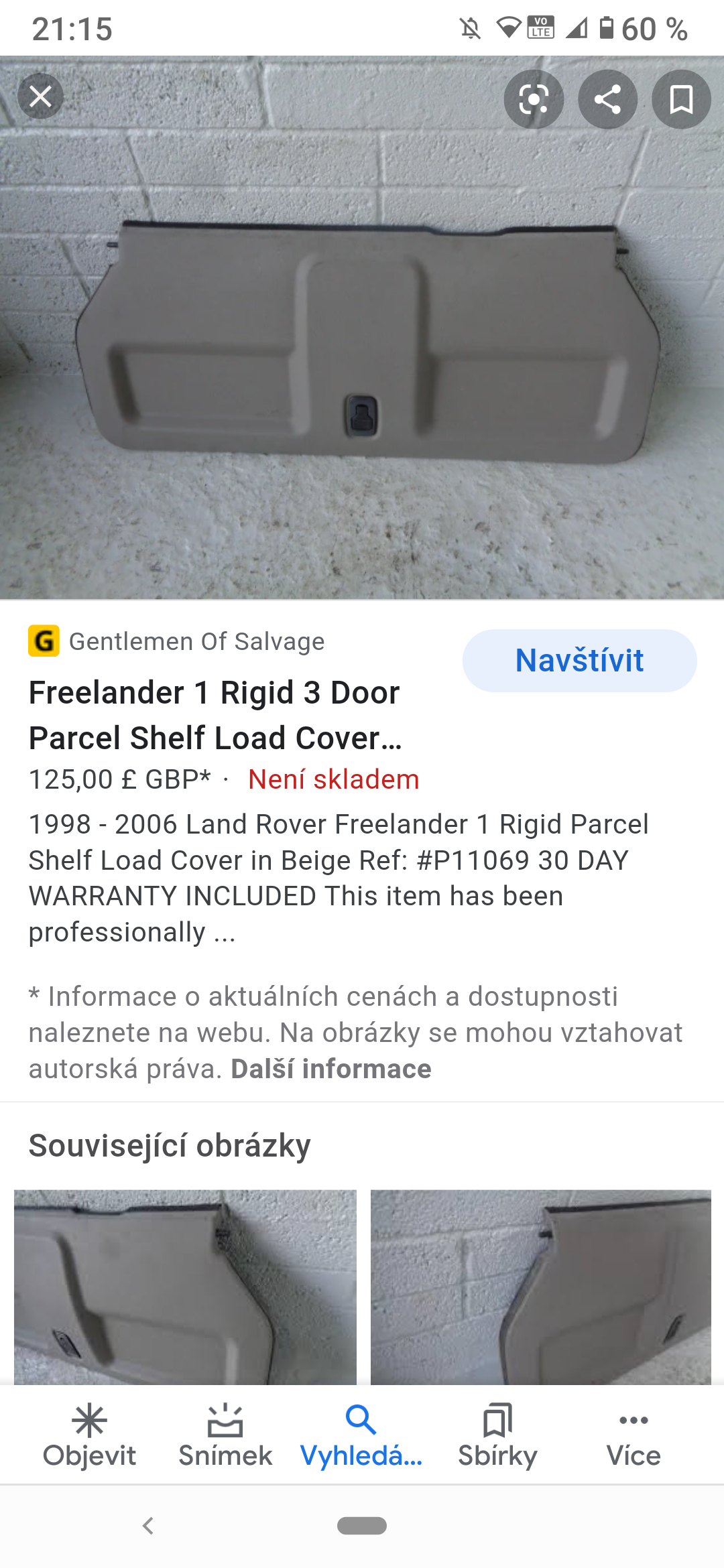The width and height of the screenshot is (724, 1568).
Task: Search this image with Lens
Action: point(534,100)
